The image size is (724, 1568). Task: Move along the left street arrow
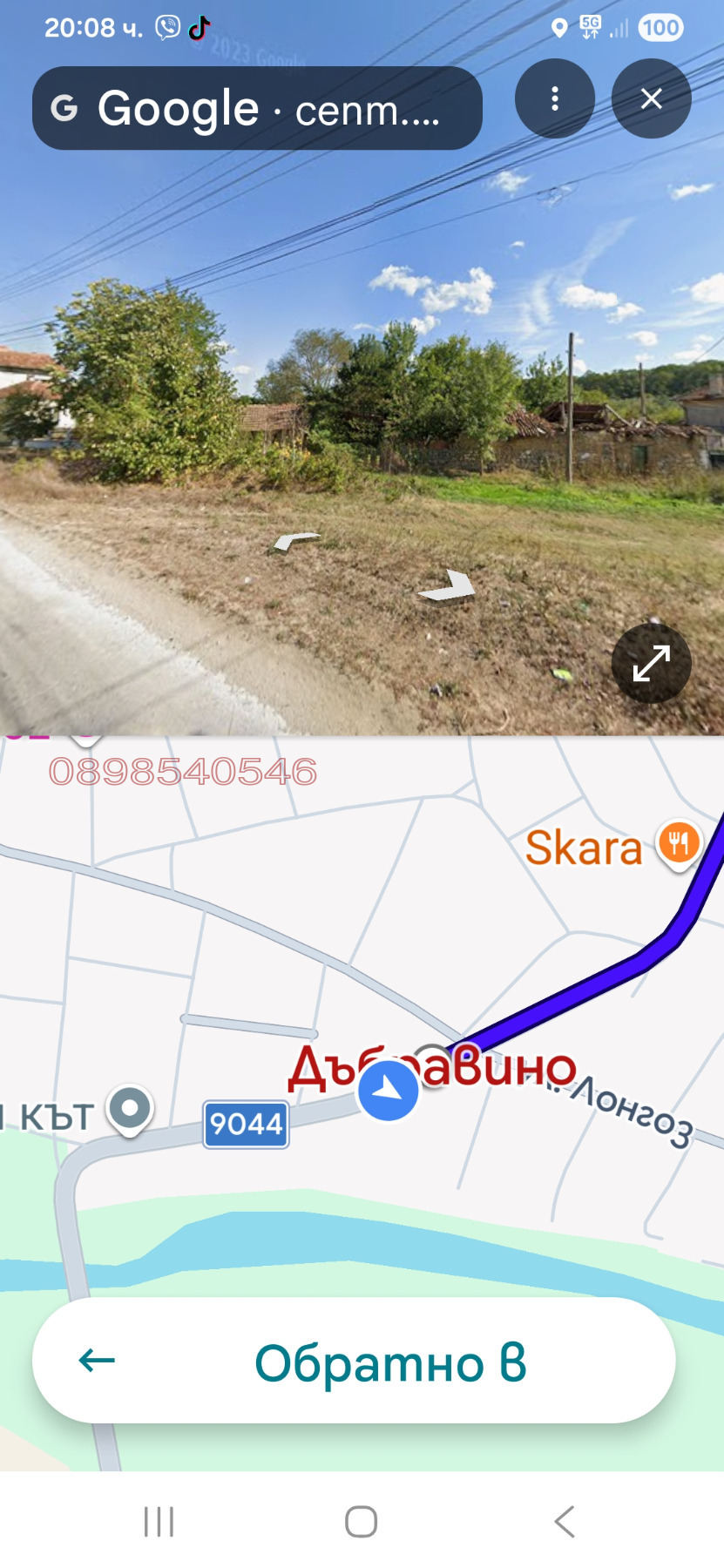pos(296,541)
